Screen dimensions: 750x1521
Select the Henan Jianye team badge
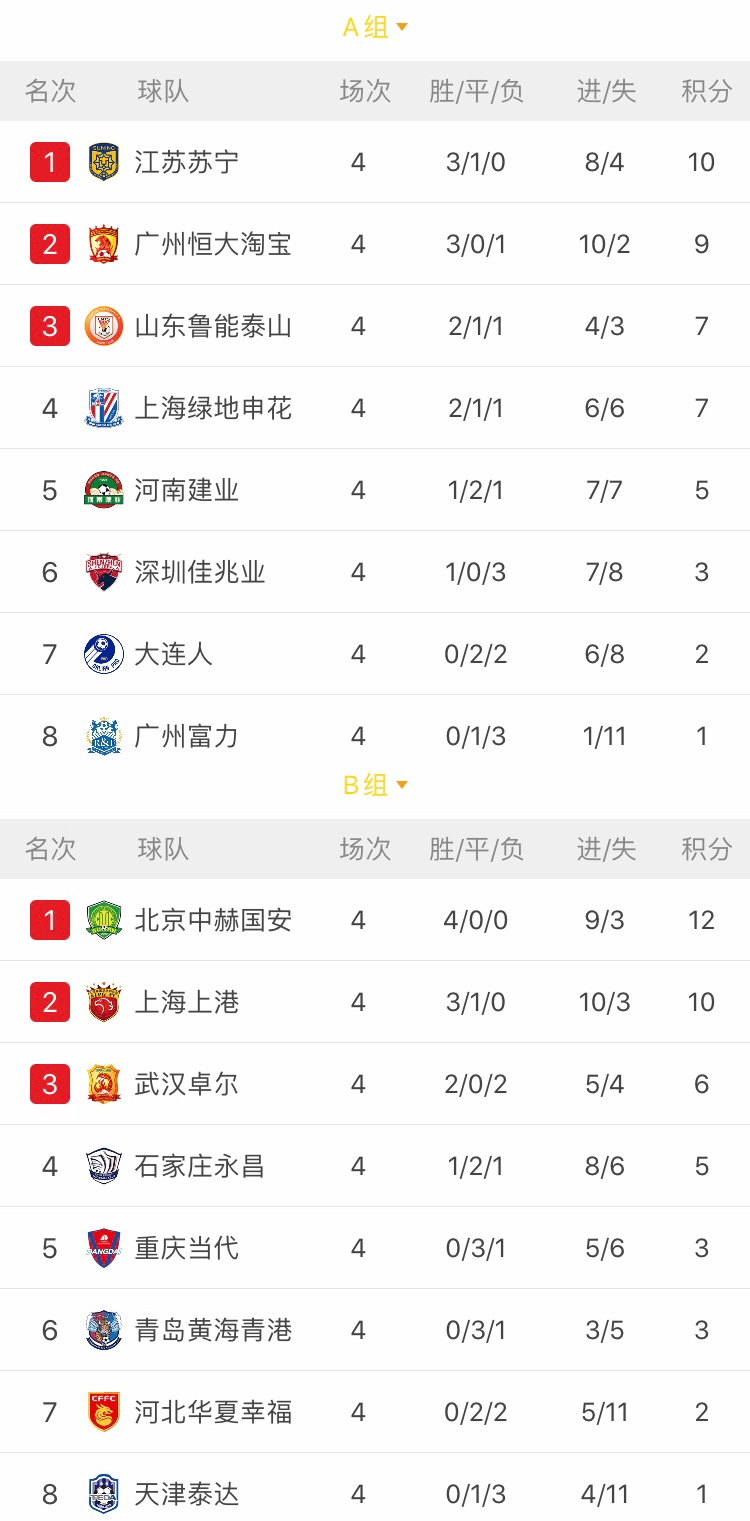(103, 489)
